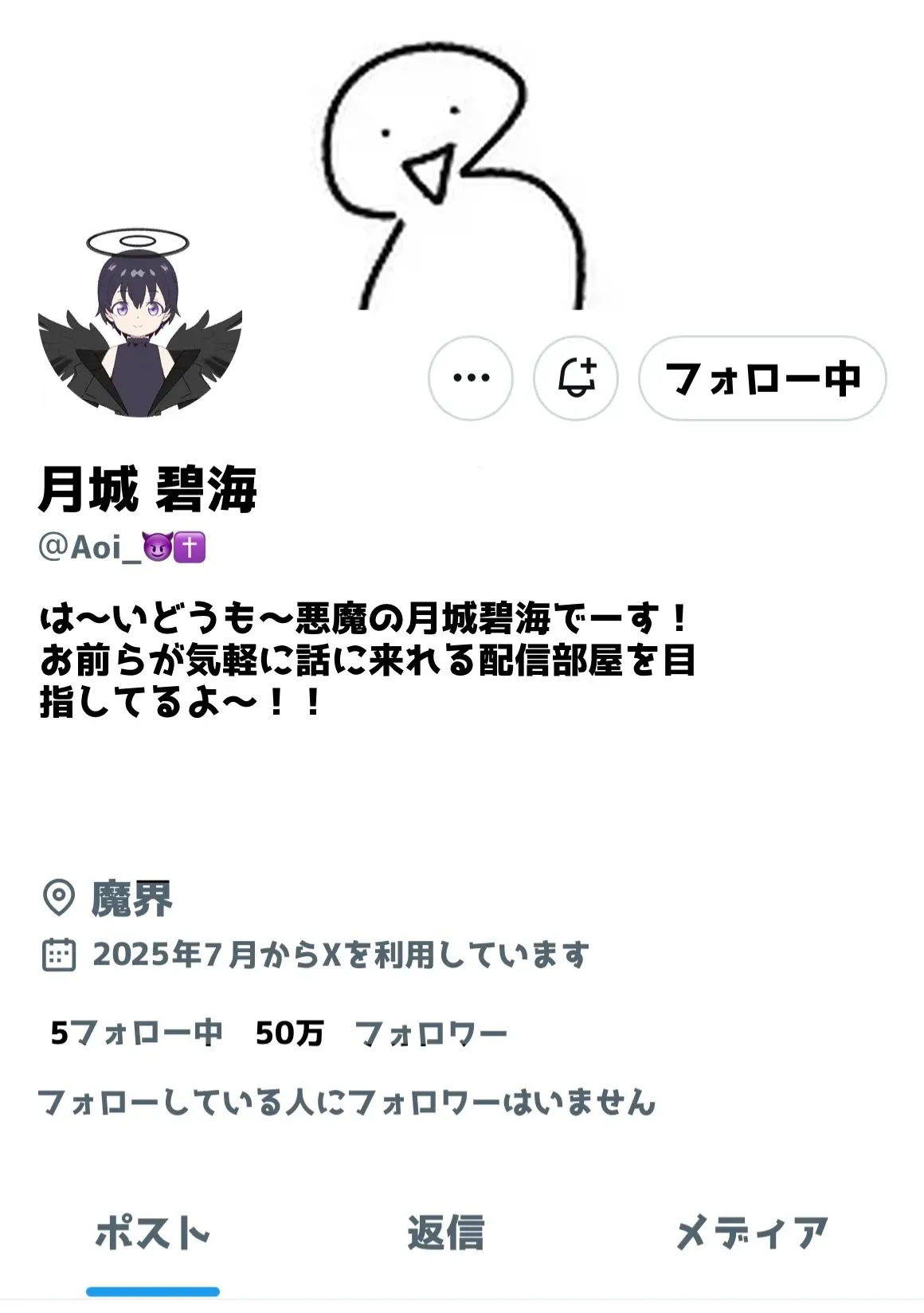View the 50万 フォロワー list
Image resolution: width=924 pixels, height=1313 pixels.
pos(381,1033)
